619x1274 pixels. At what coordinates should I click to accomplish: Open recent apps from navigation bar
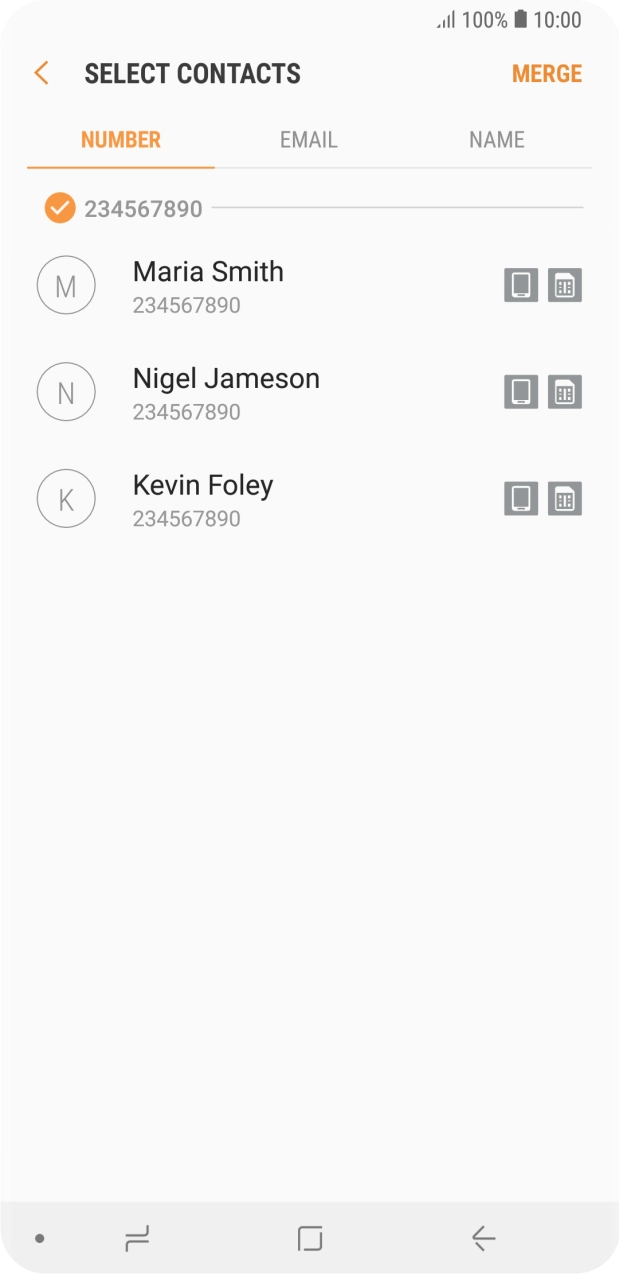137,1239
